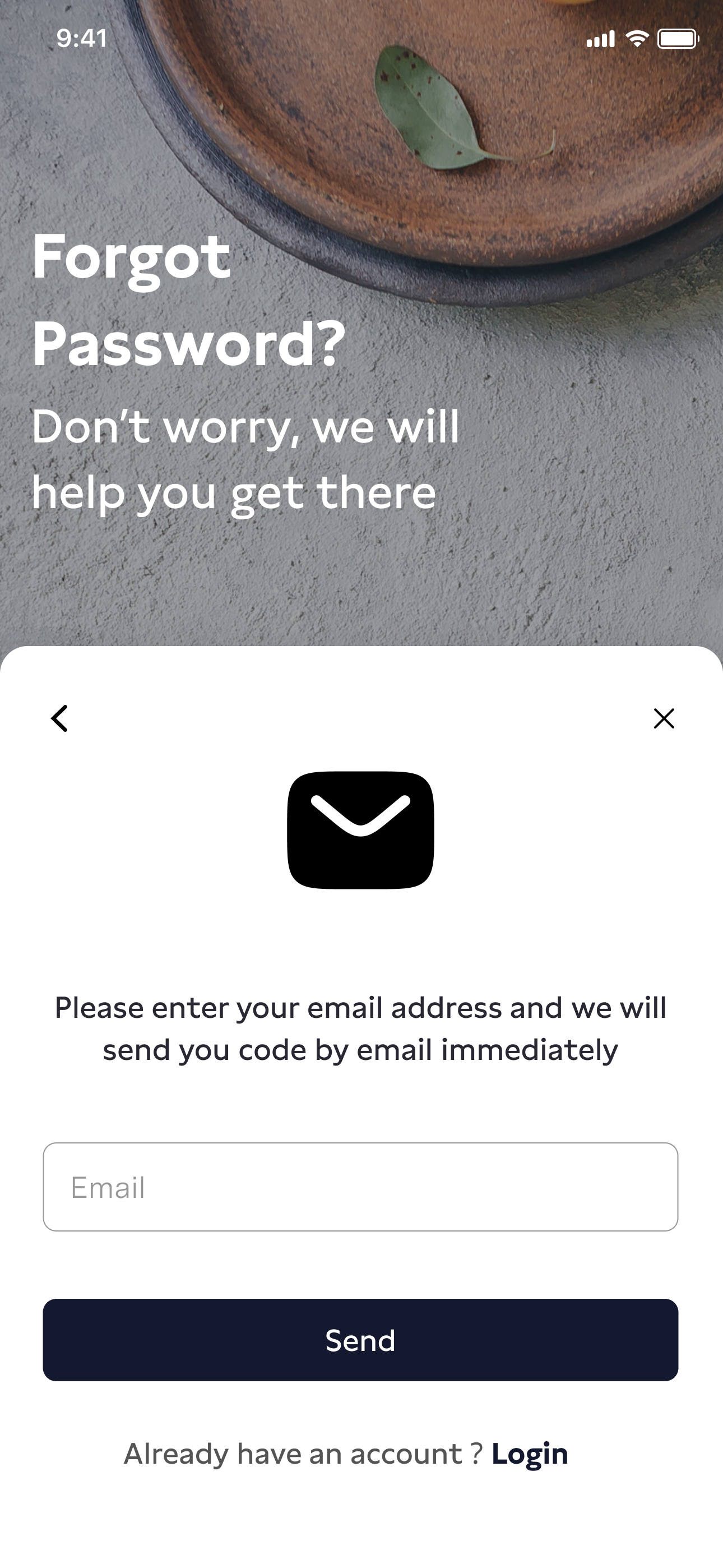Screen dimensions: 723x1568
Task: Open the Login link
Action: point(529,1454)
